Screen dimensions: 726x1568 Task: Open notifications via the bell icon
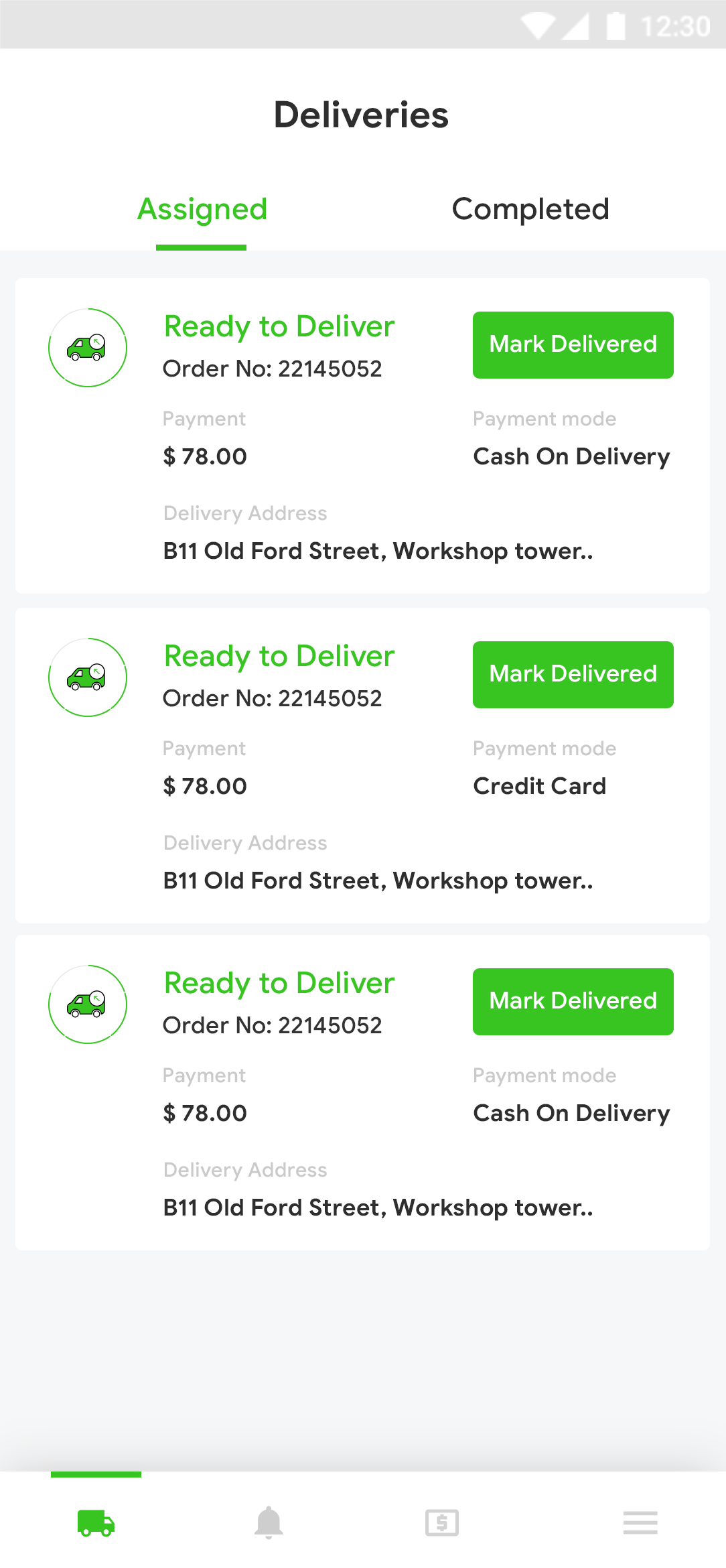(268, 1522)
